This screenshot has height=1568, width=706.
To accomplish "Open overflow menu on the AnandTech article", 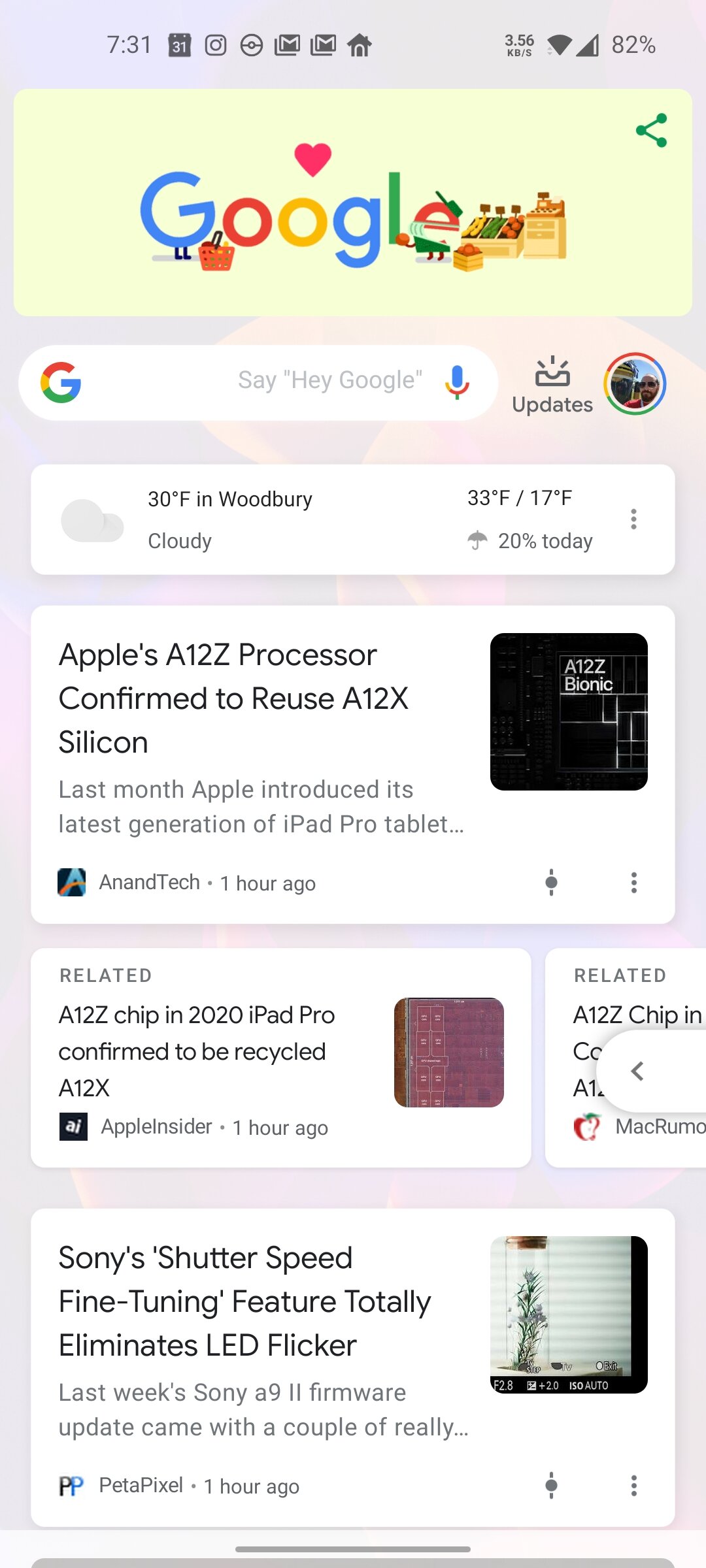I will point(633,882).
